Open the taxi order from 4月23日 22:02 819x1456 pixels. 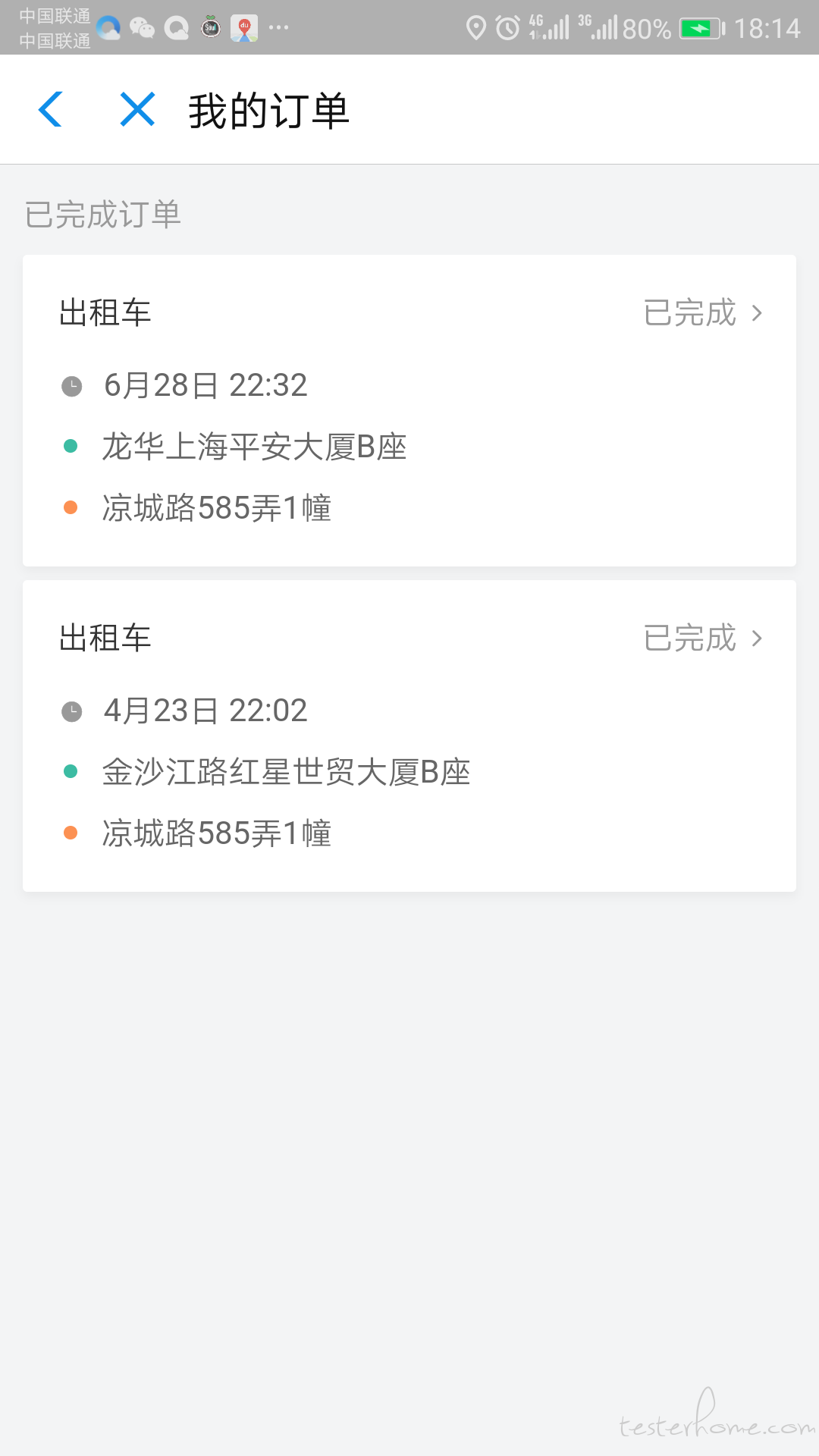coord(409,736)
